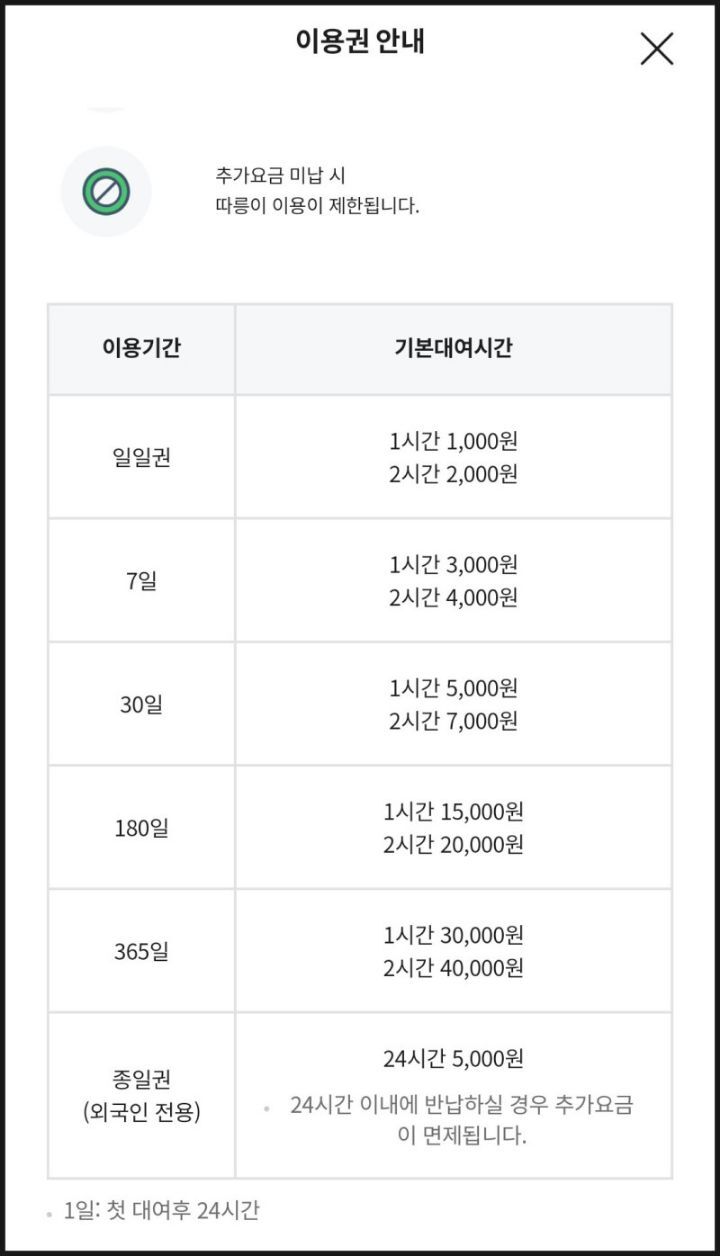Select the 365일 pass option

coord(140,951)
